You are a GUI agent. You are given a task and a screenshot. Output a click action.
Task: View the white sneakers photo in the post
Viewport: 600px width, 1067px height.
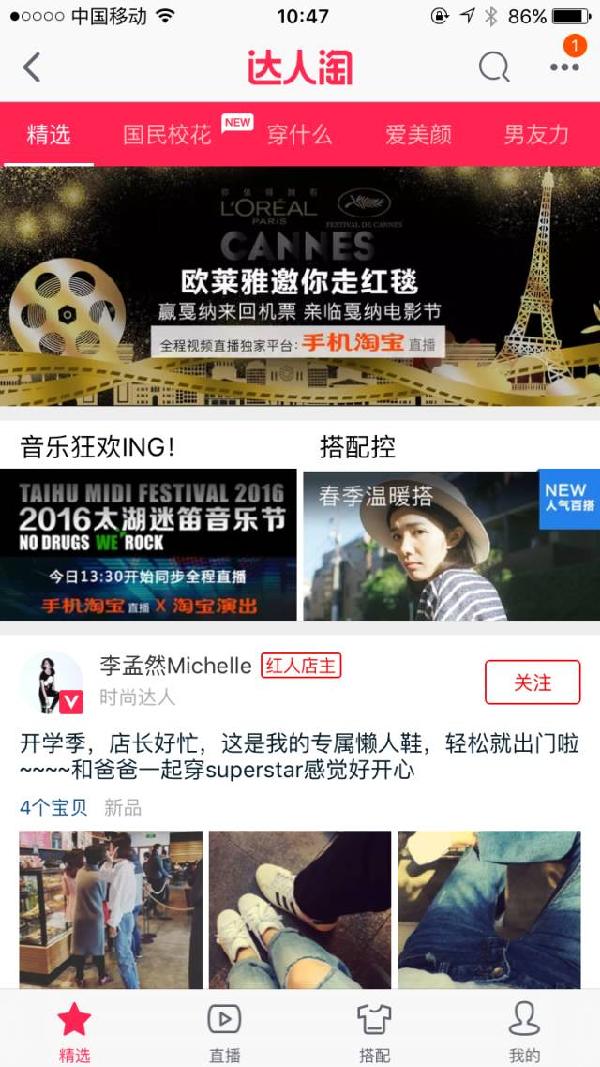[300, 909]
